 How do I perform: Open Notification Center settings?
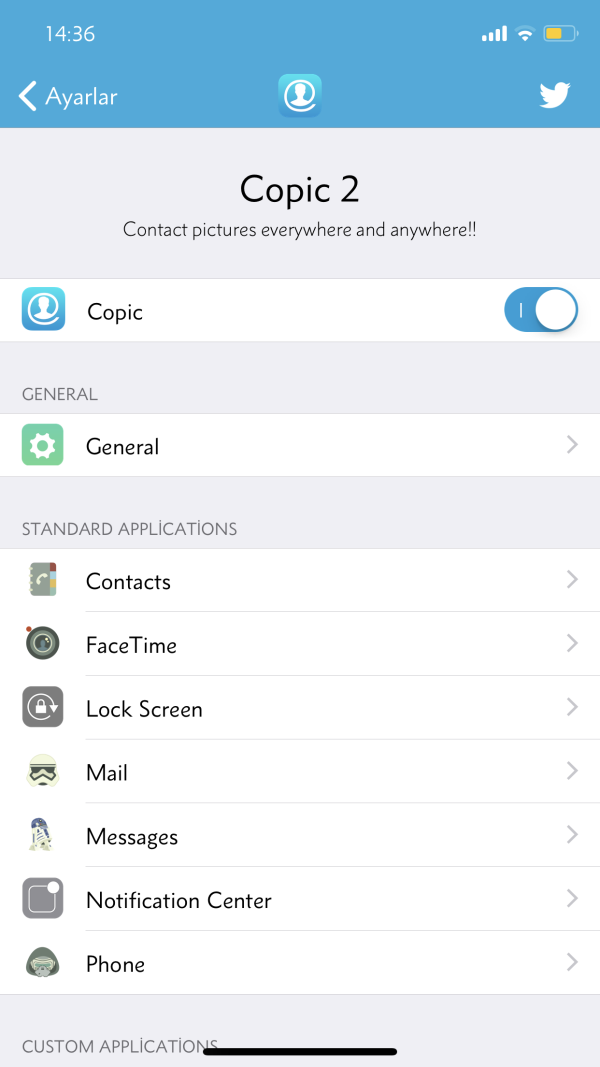(x=300, y=900)
